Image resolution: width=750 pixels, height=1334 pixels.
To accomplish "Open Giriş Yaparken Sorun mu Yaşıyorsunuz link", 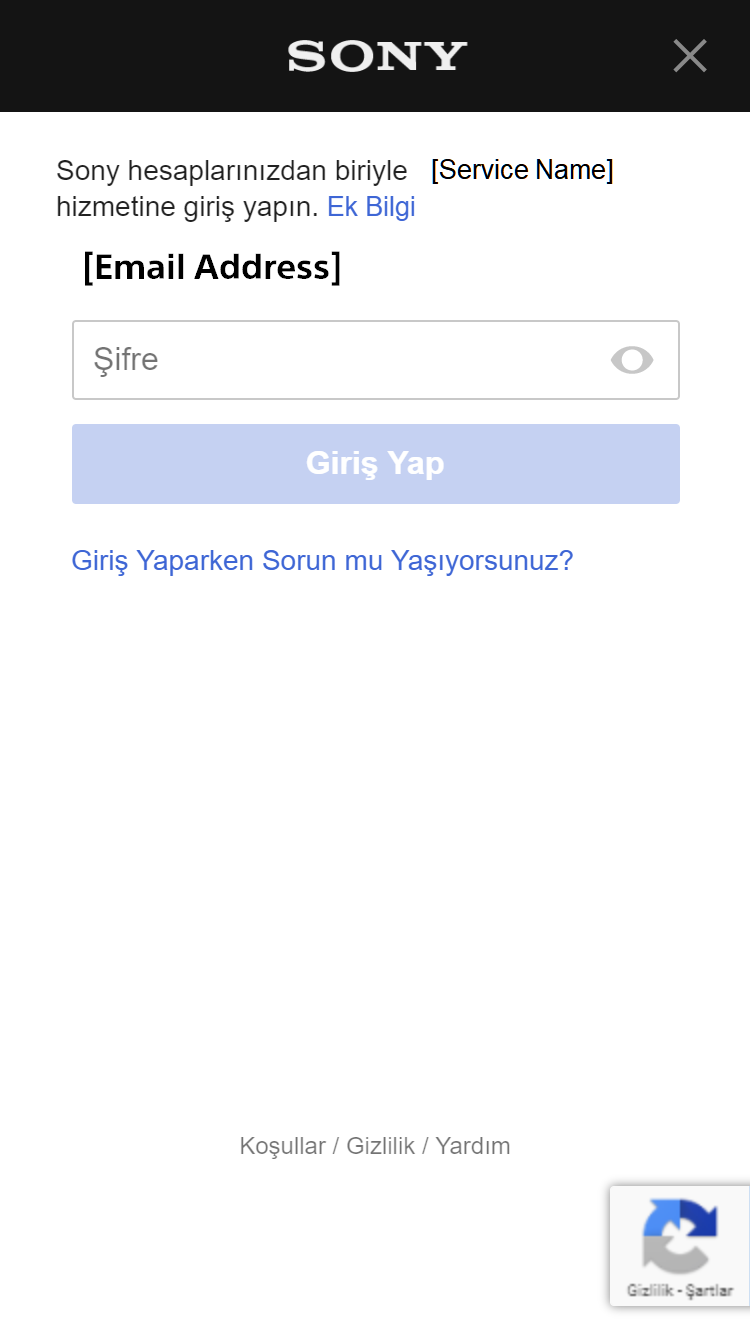I will click(322, 560).
